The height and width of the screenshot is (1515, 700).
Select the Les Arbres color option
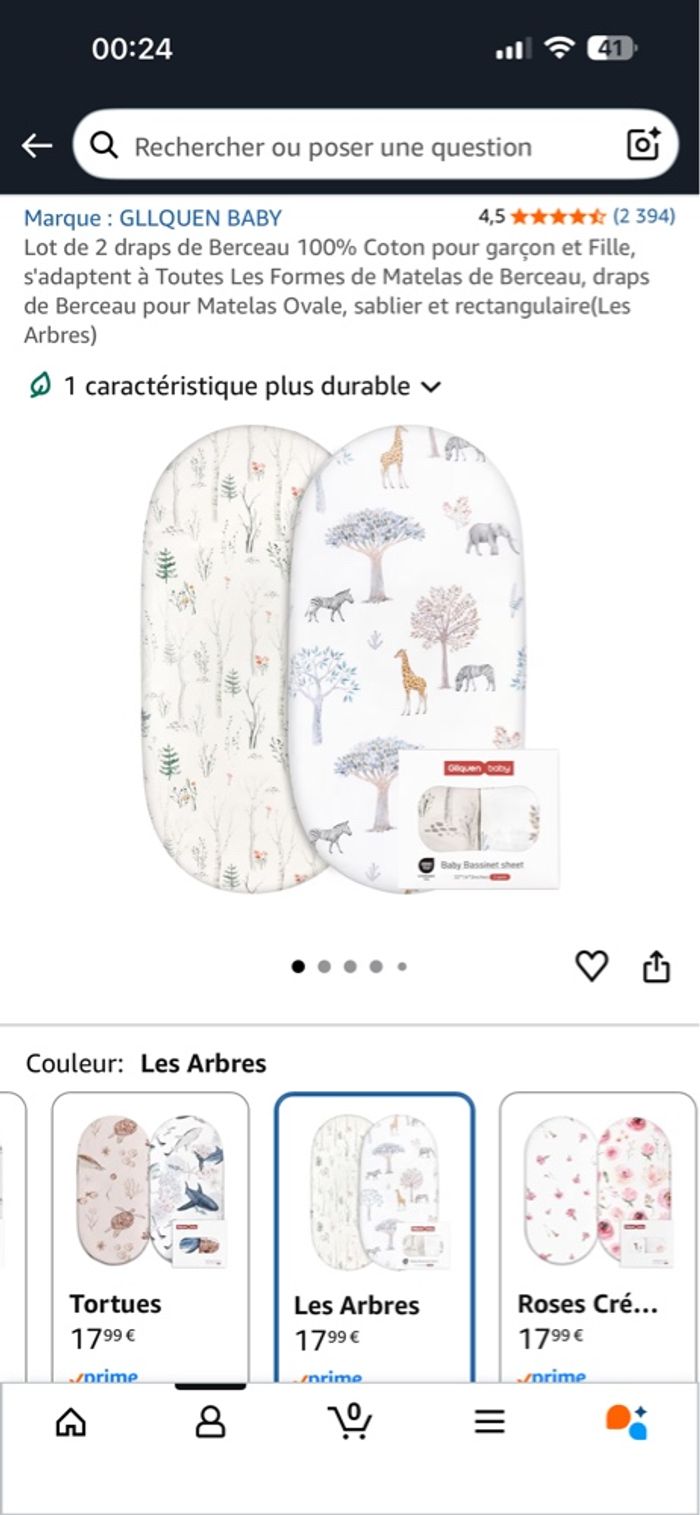[374, 1235]
